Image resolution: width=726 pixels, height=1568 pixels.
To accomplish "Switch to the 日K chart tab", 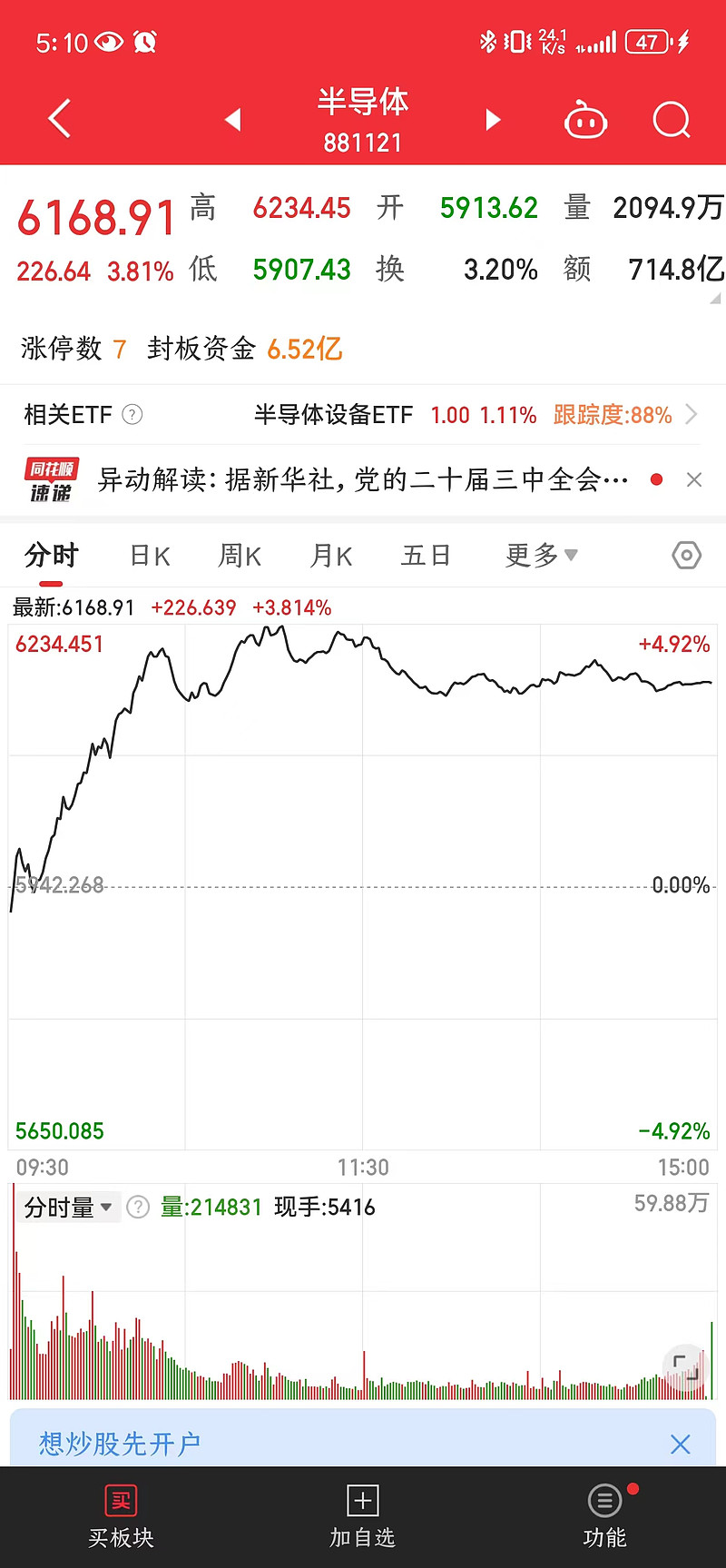I will tap(150, 555).
